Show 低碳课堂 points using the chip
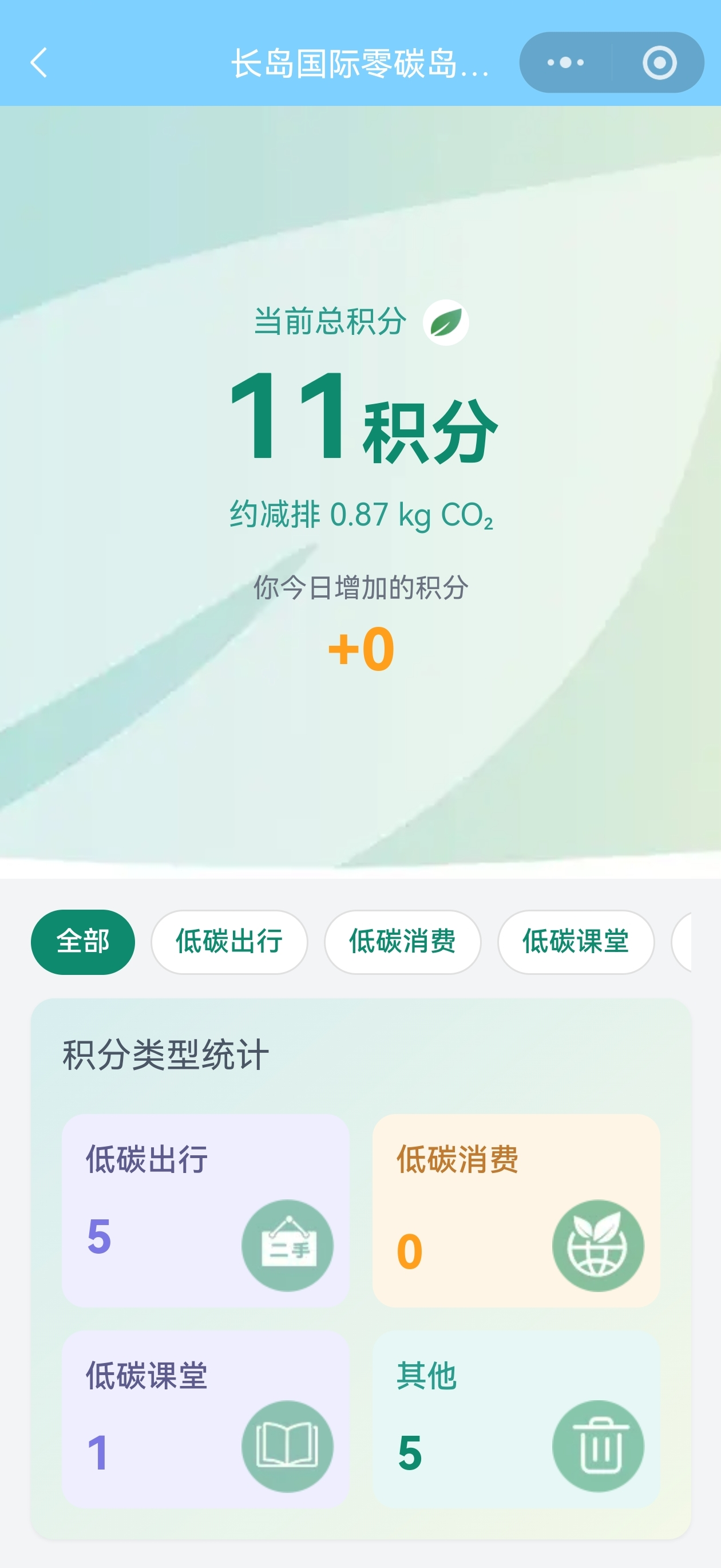The image size is (721, 1568). coord(576,942)
